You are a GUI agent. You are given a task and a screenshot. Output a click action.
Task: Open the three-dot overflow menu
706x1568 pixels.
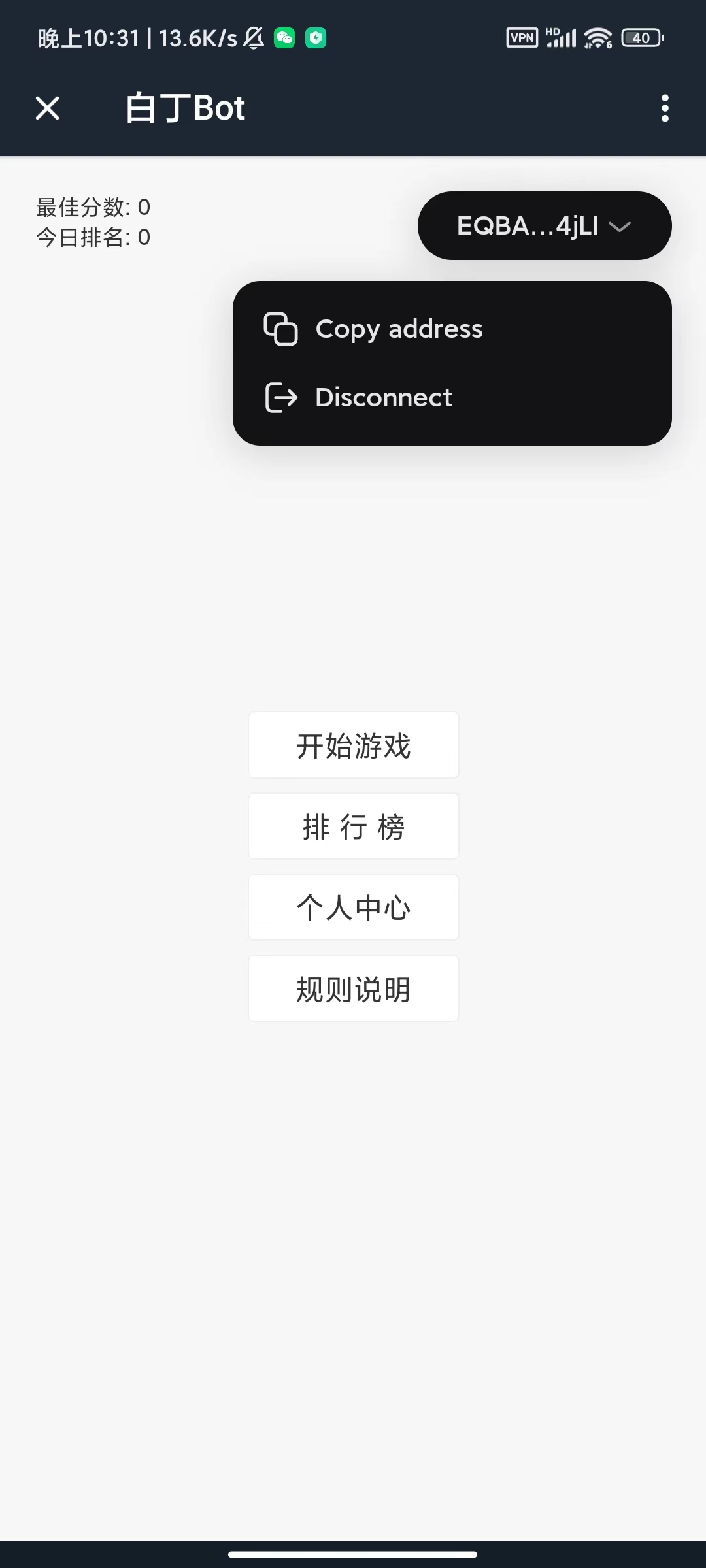point(664,108)
